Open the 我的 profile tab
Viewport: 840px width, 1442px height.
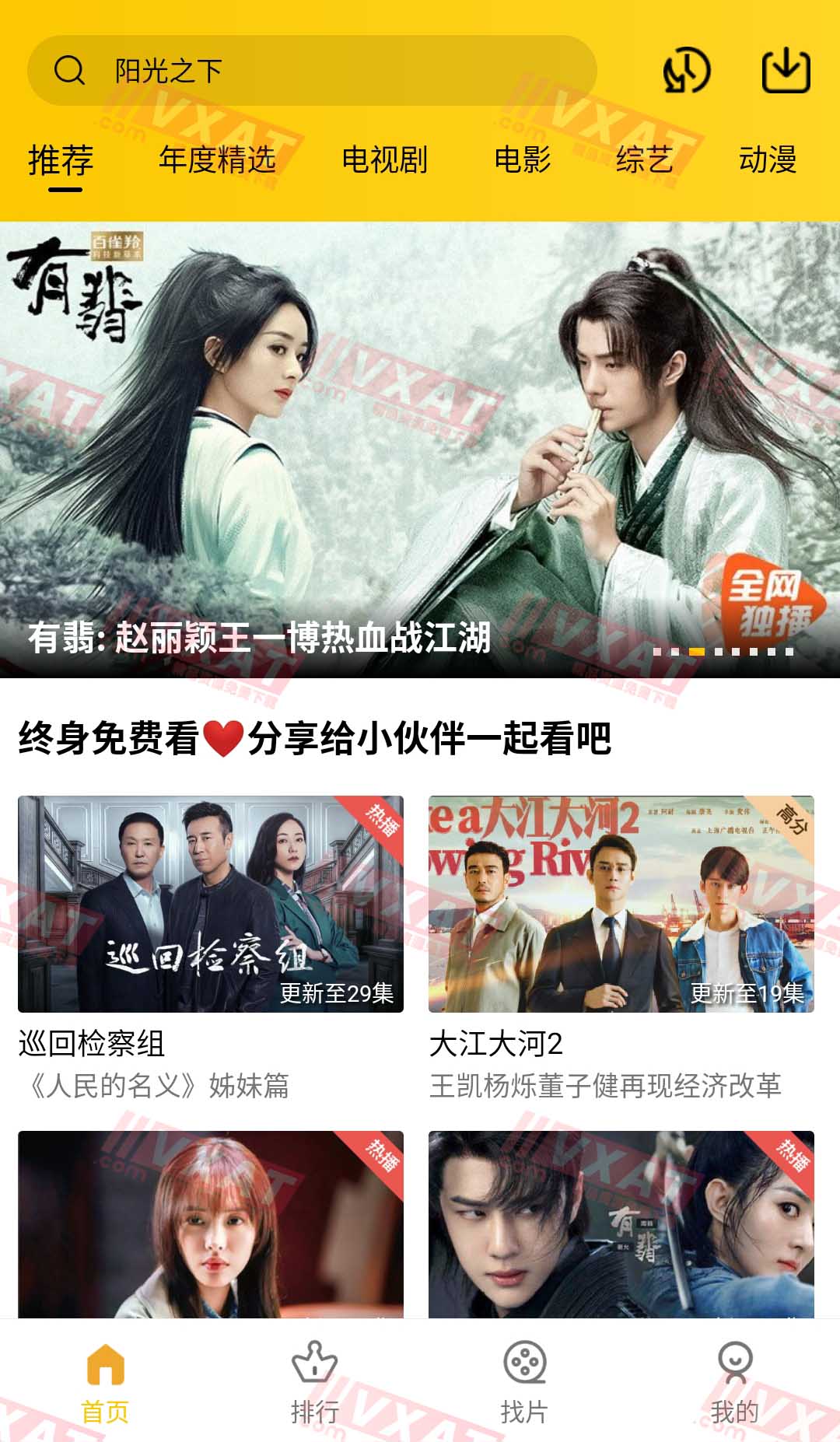[x=734, y=1382]
